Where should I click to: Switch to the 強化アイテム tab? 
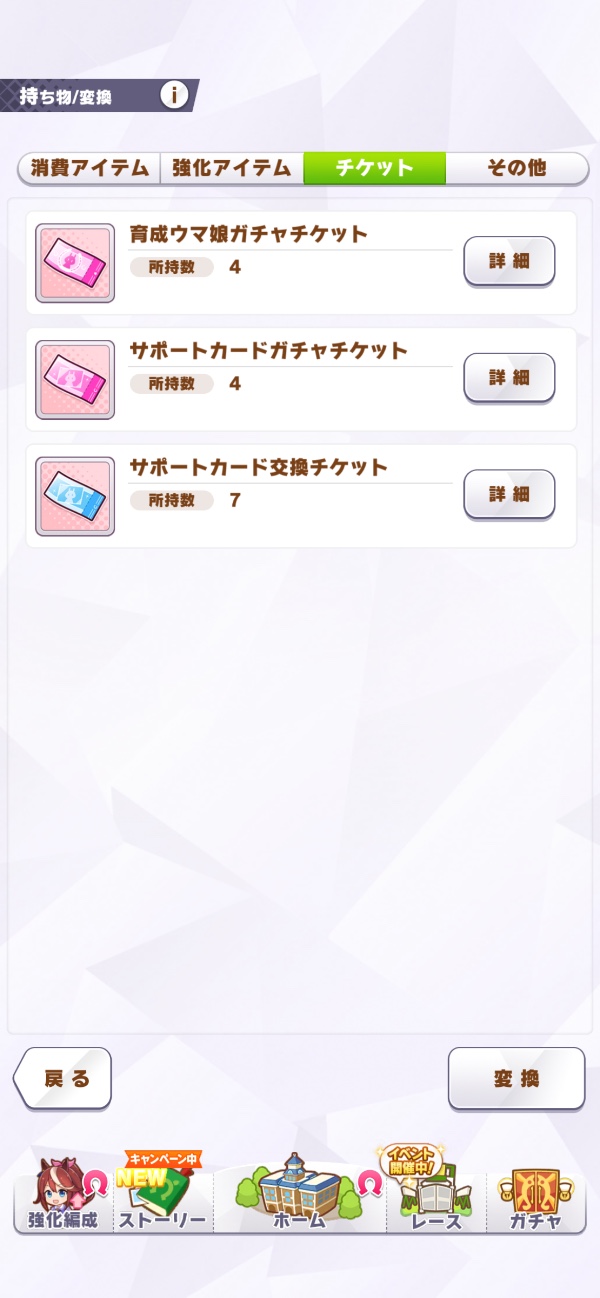click(x=232, y=168)
